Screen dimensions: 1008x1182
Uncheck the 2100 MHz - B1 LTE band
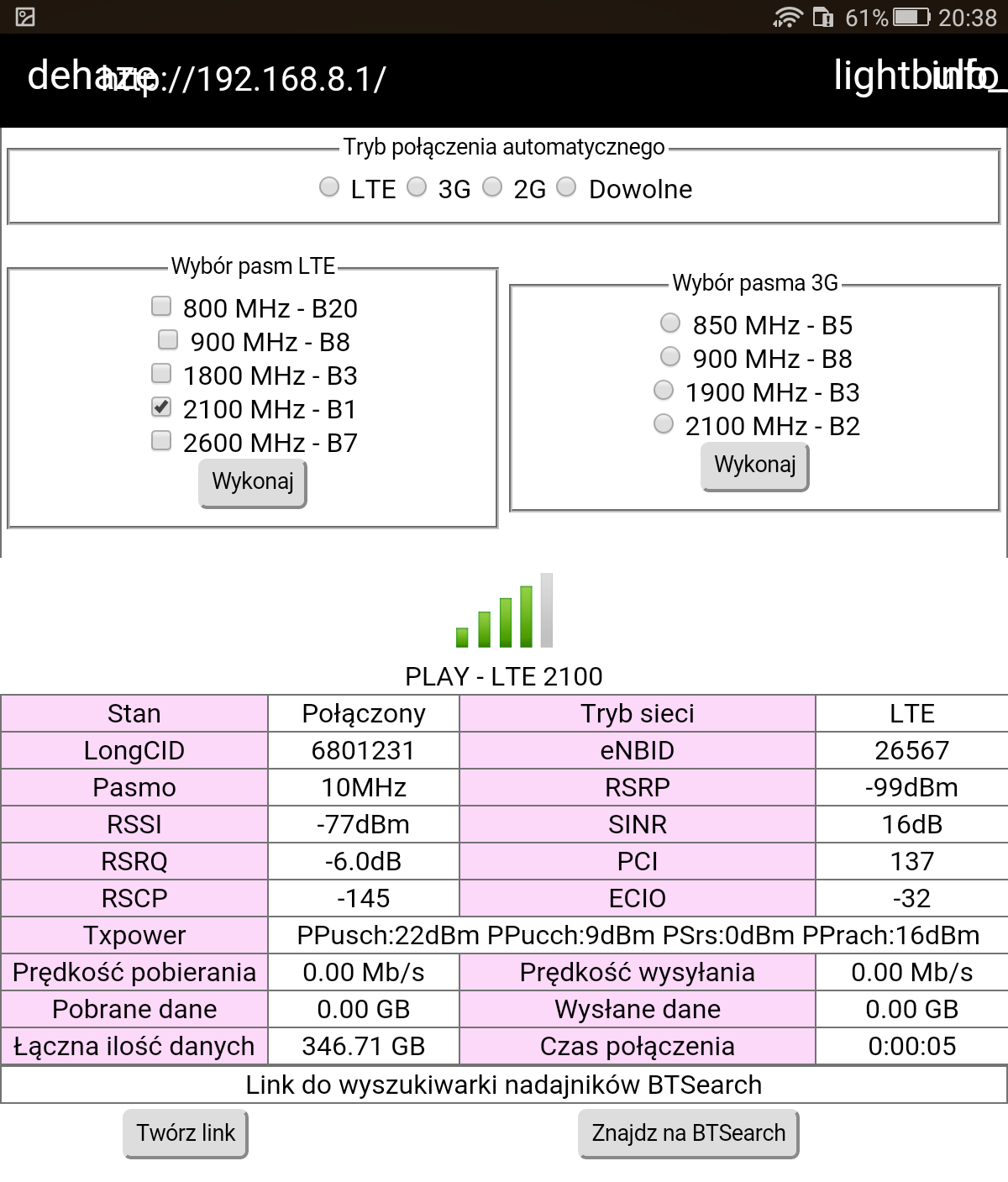coord(161,407)
